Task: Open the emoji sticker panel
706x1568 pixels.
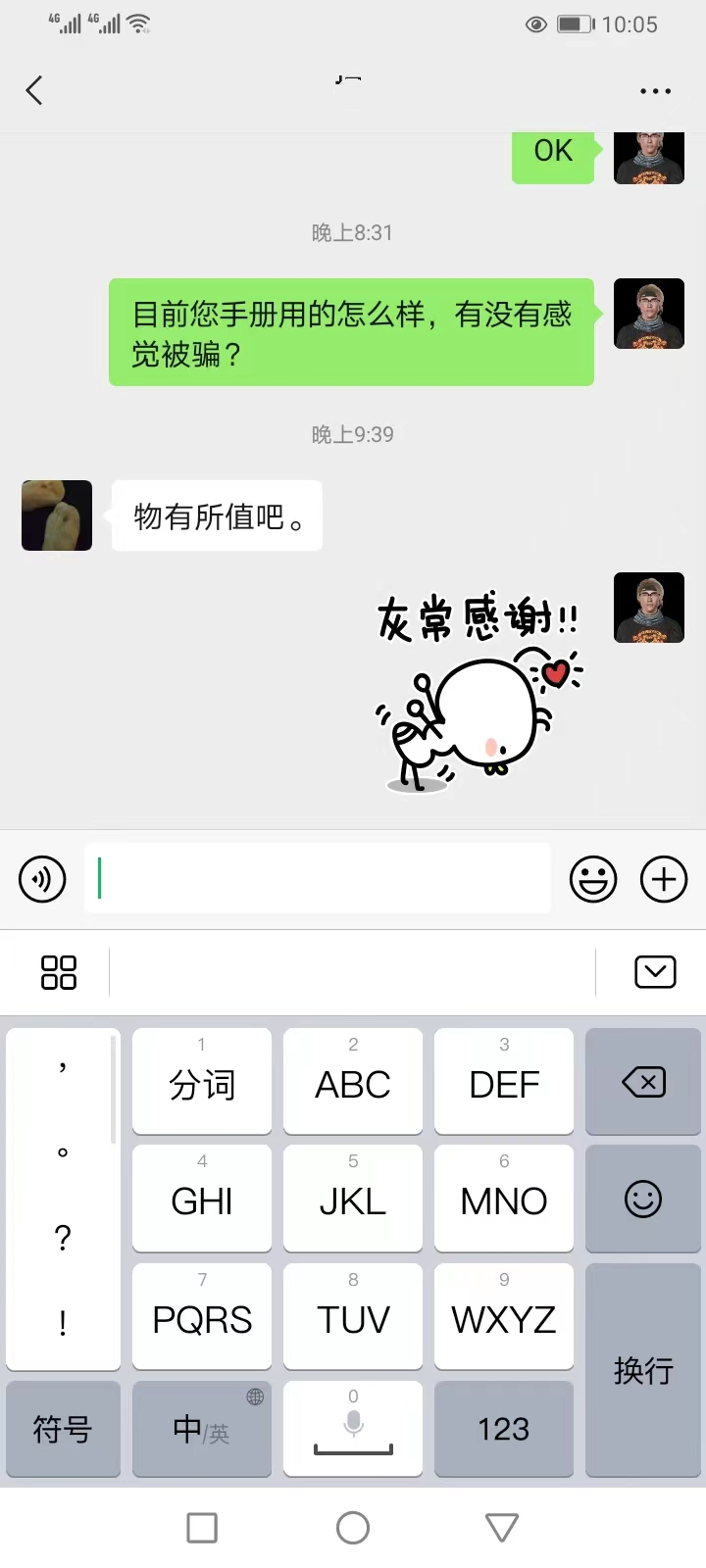Action: pos(593,879)
